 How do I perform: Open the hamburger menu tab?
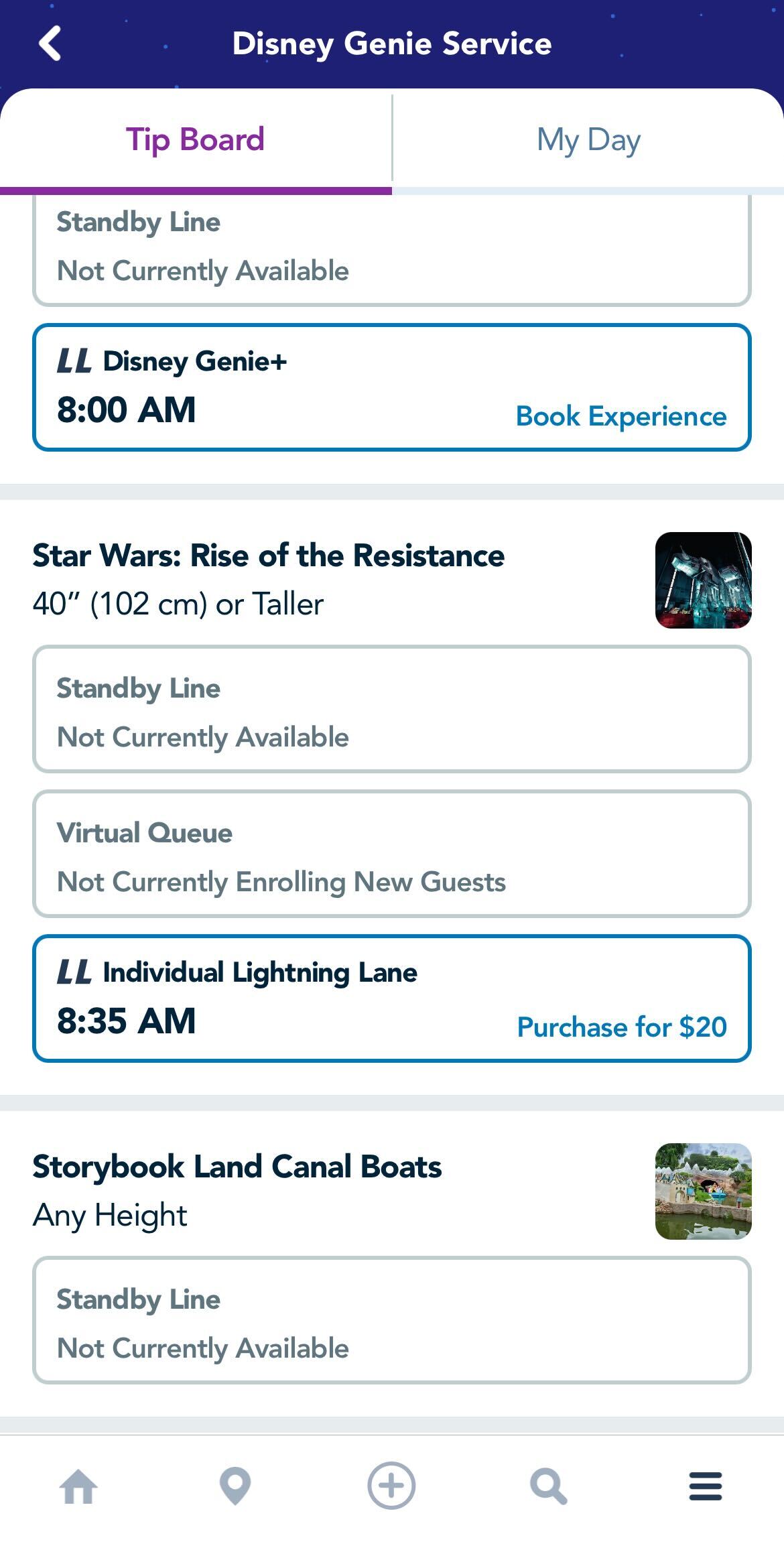pos(705,1486)
